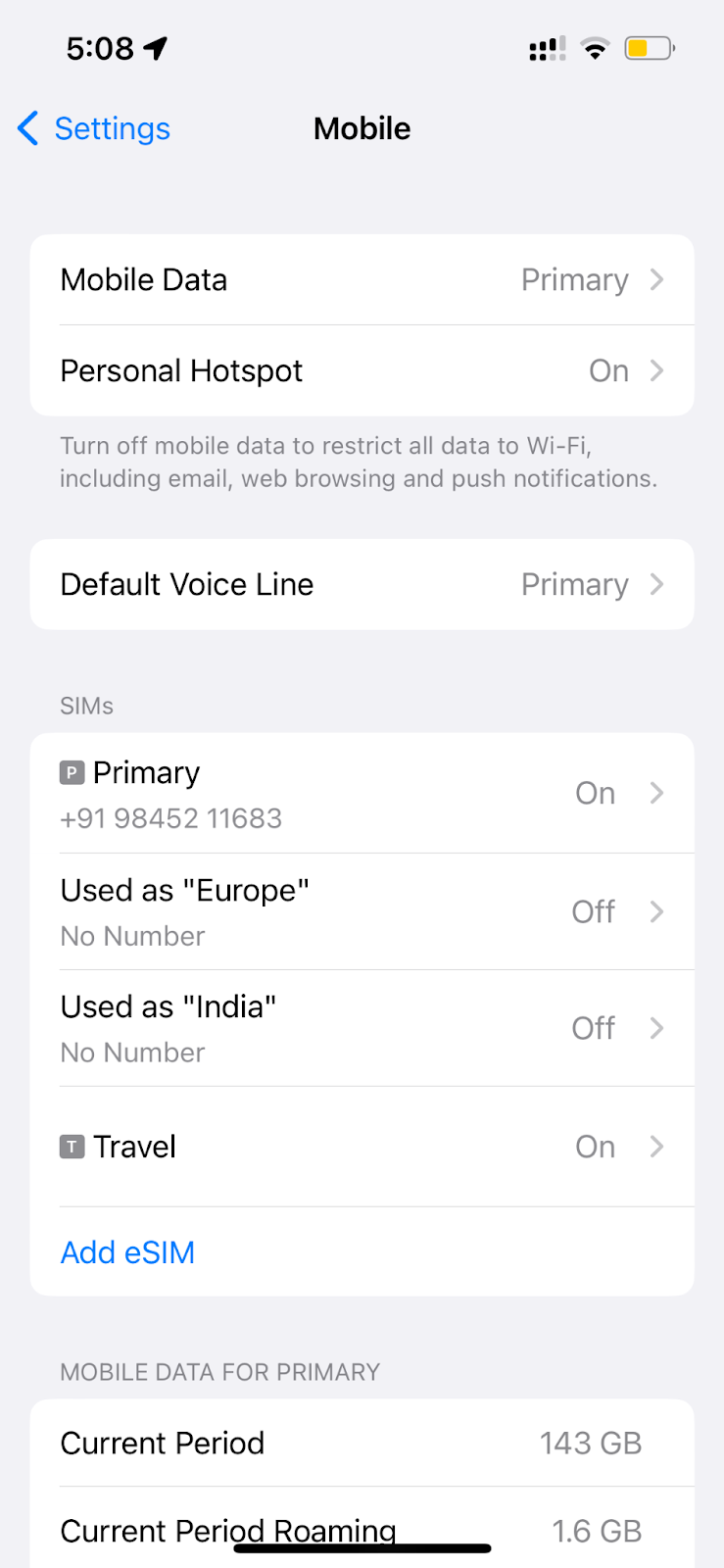Open Personal Hotspot settings
The width and height of the screenshot is (724, 1568).
pyautogui.click(x=362, y=370)
